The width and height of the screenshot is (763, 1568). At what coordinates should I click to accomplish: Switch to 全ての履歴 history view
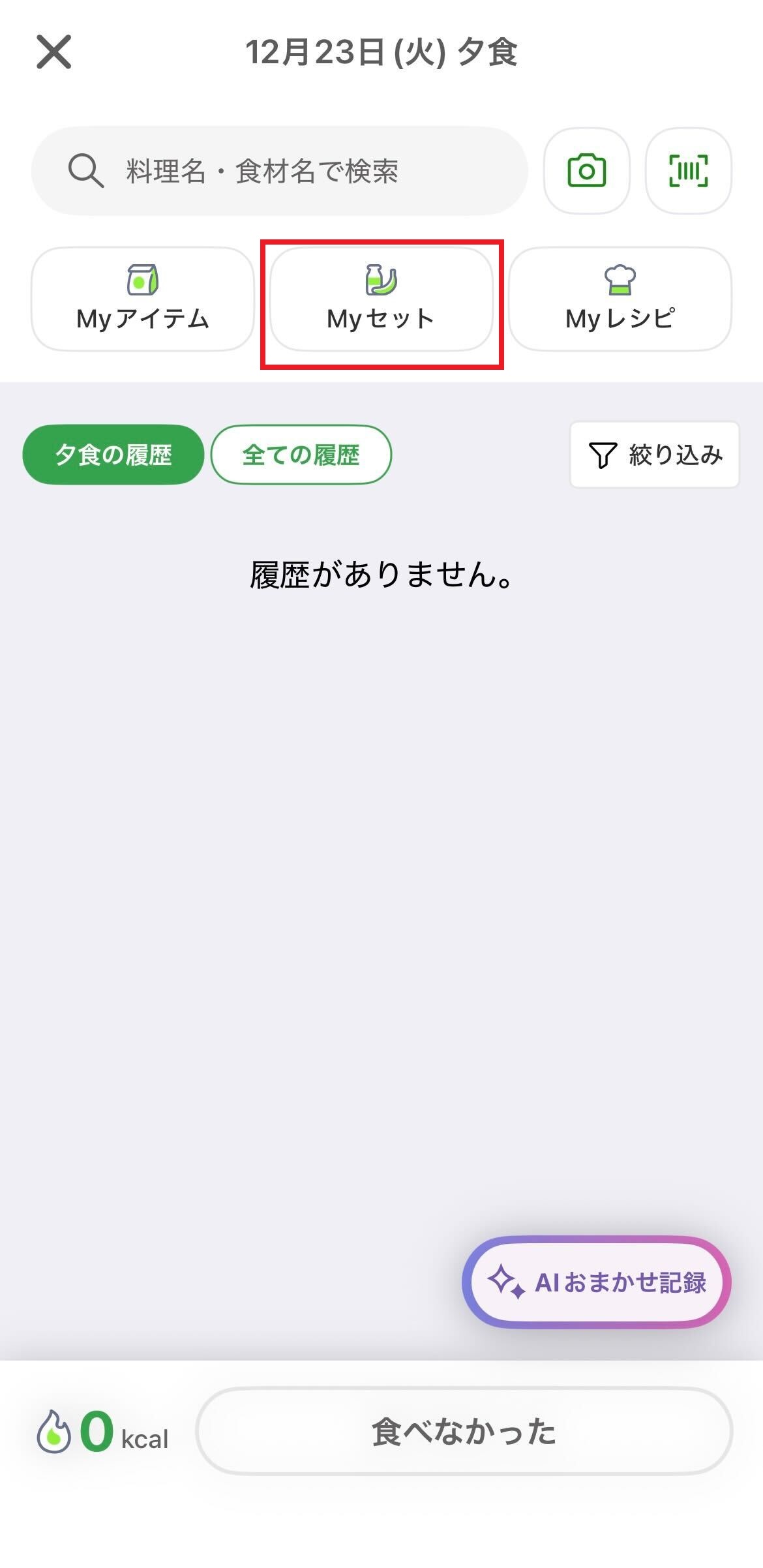pos(300,455)
